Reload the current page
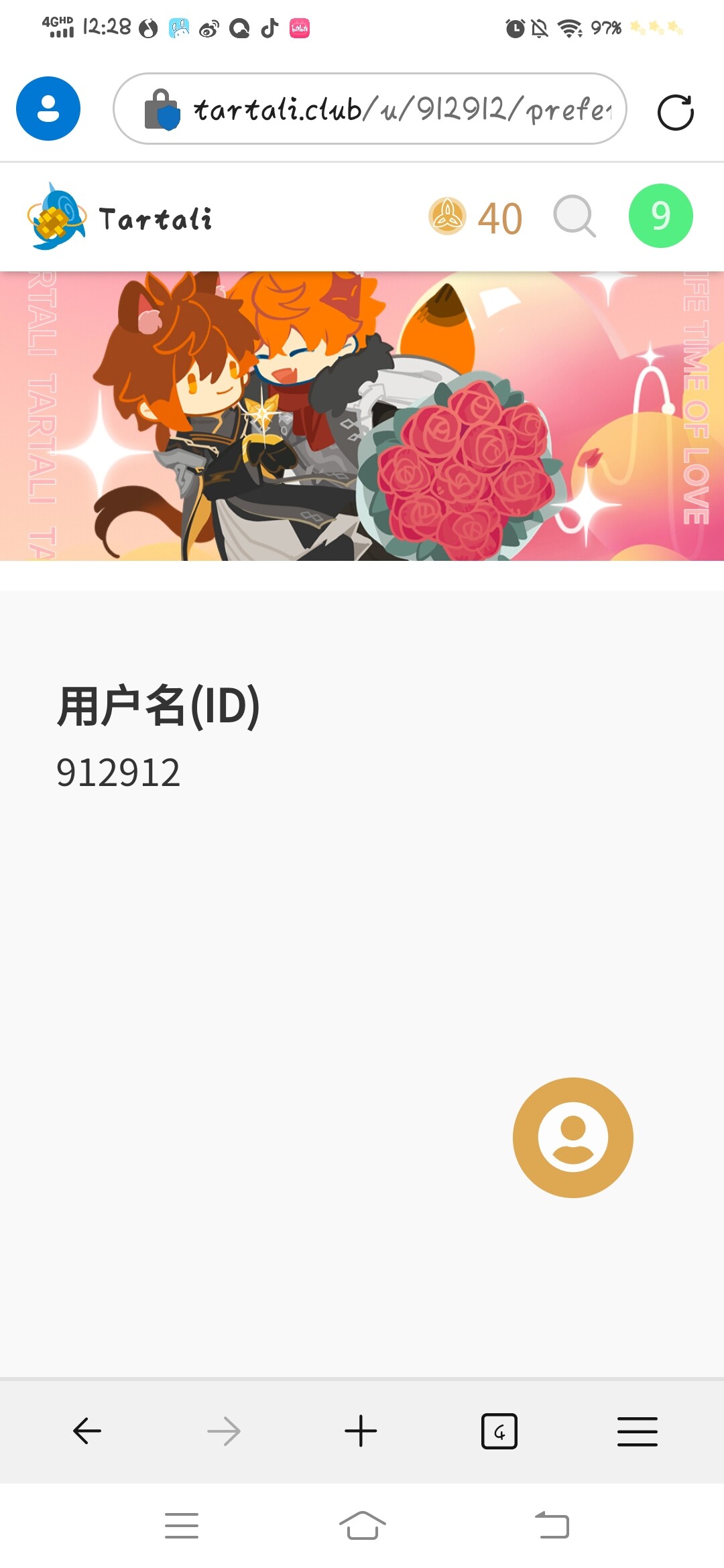Screen dimensions: 724x1568 point(675,112)
